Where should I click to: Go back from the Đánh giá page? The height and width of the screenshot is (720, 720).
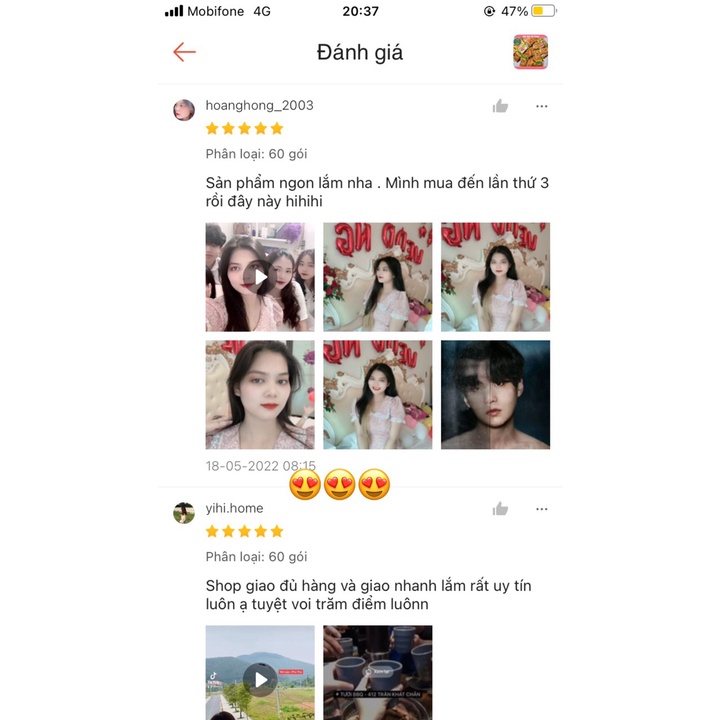pos(184,52)
